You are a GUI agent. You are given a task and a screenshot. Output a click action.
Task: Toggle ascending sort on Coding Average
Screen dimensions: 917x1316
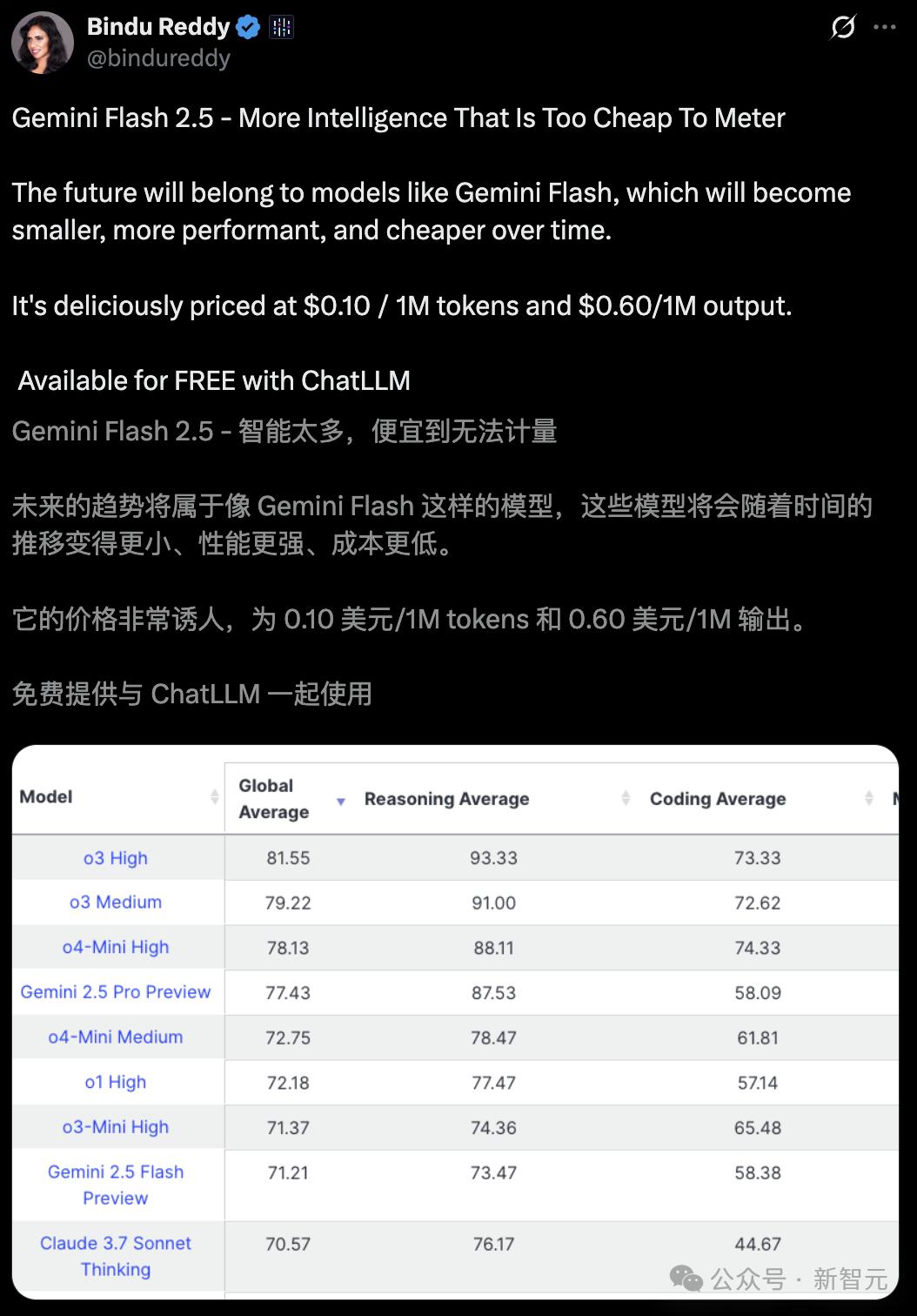coord(868,798)
